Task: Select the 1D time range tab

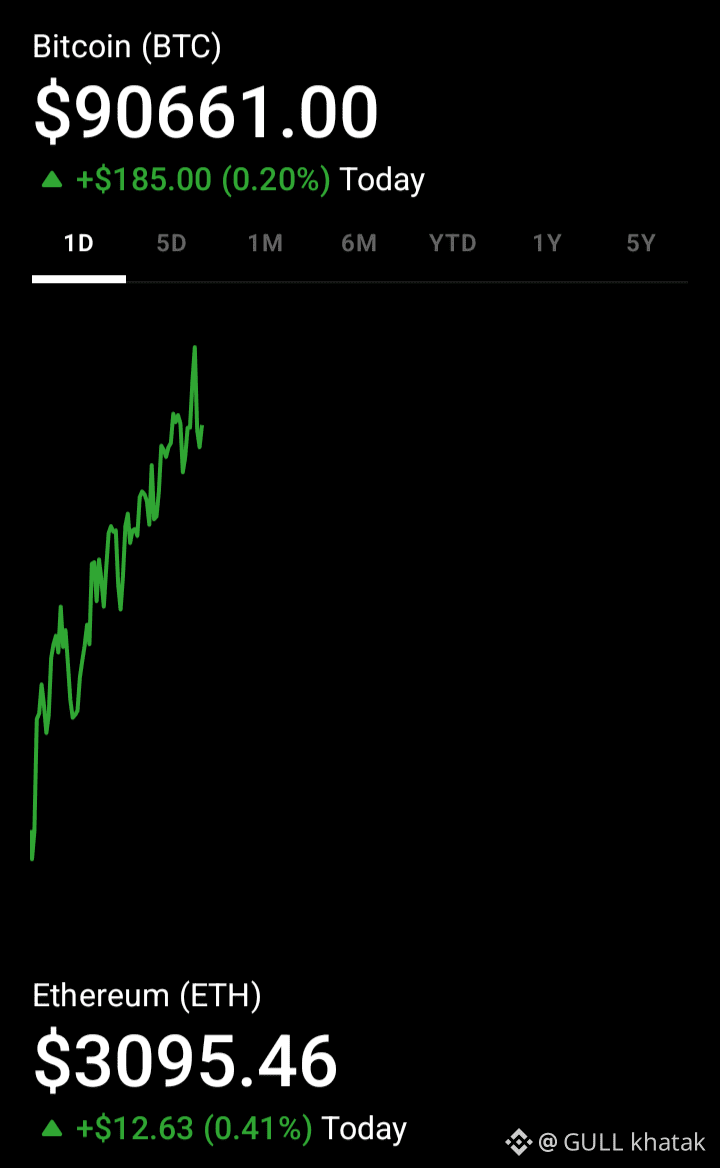Action: [x=79, y=243]
